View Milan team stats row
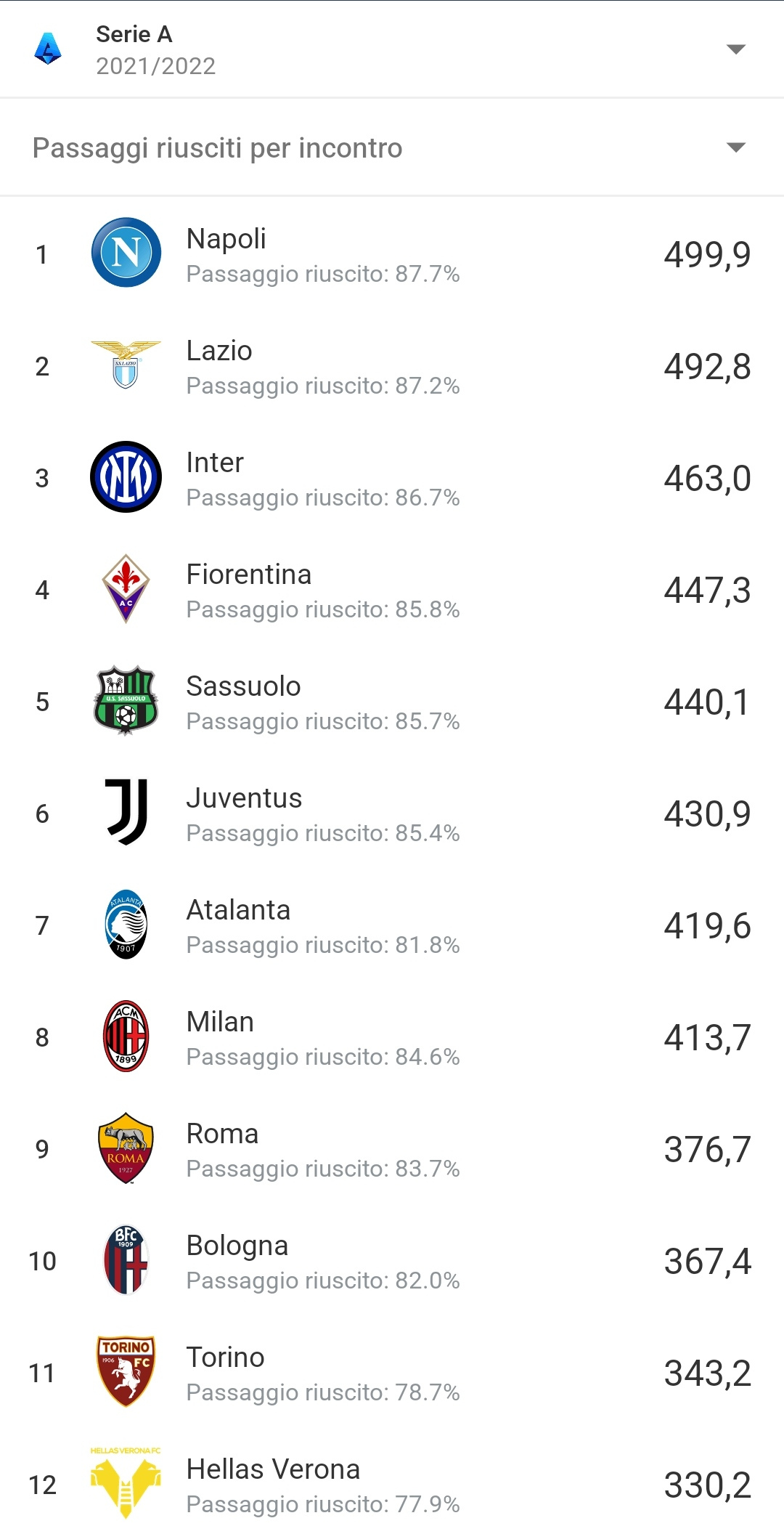The image size is (784, 1534). coord(392,1037)
